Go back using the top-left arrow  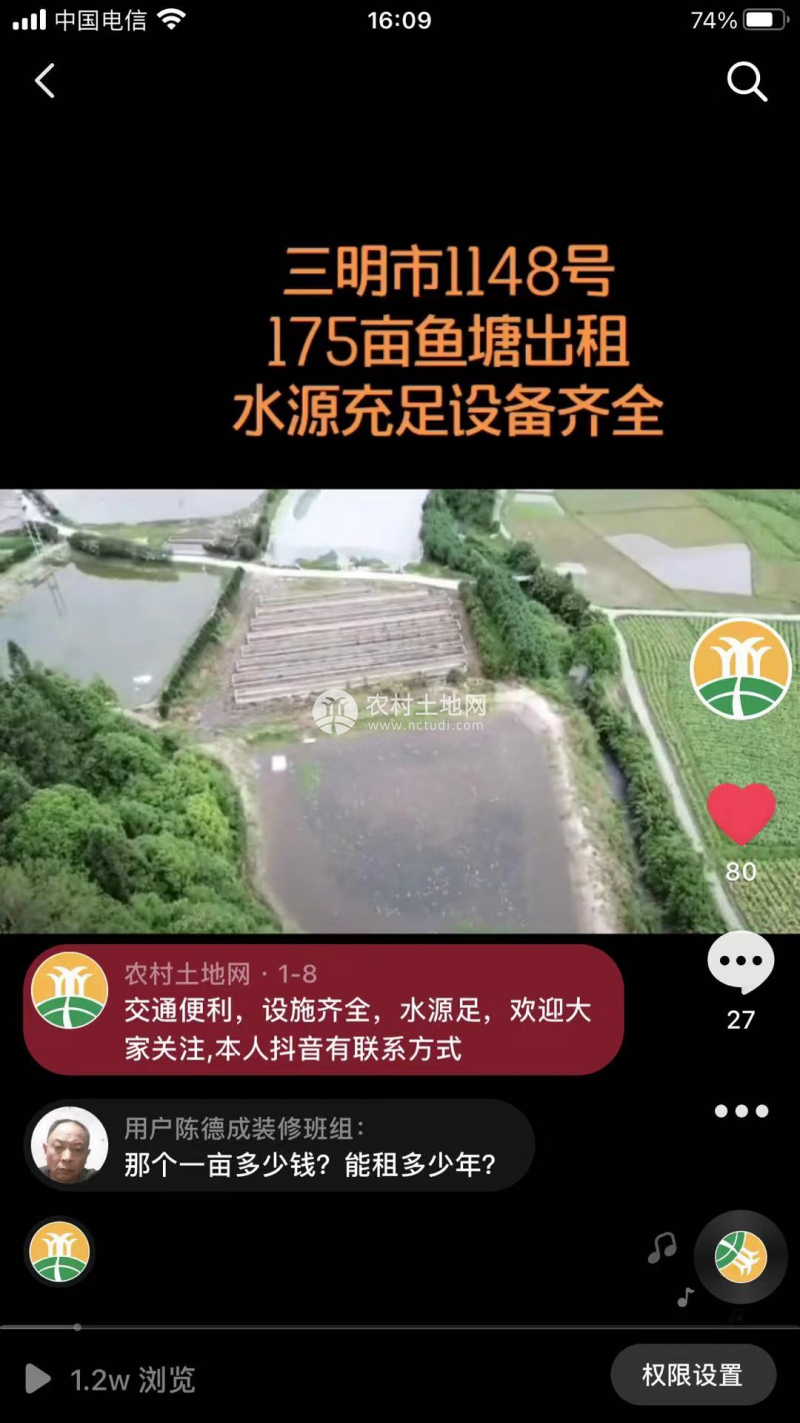coord(45,81)
